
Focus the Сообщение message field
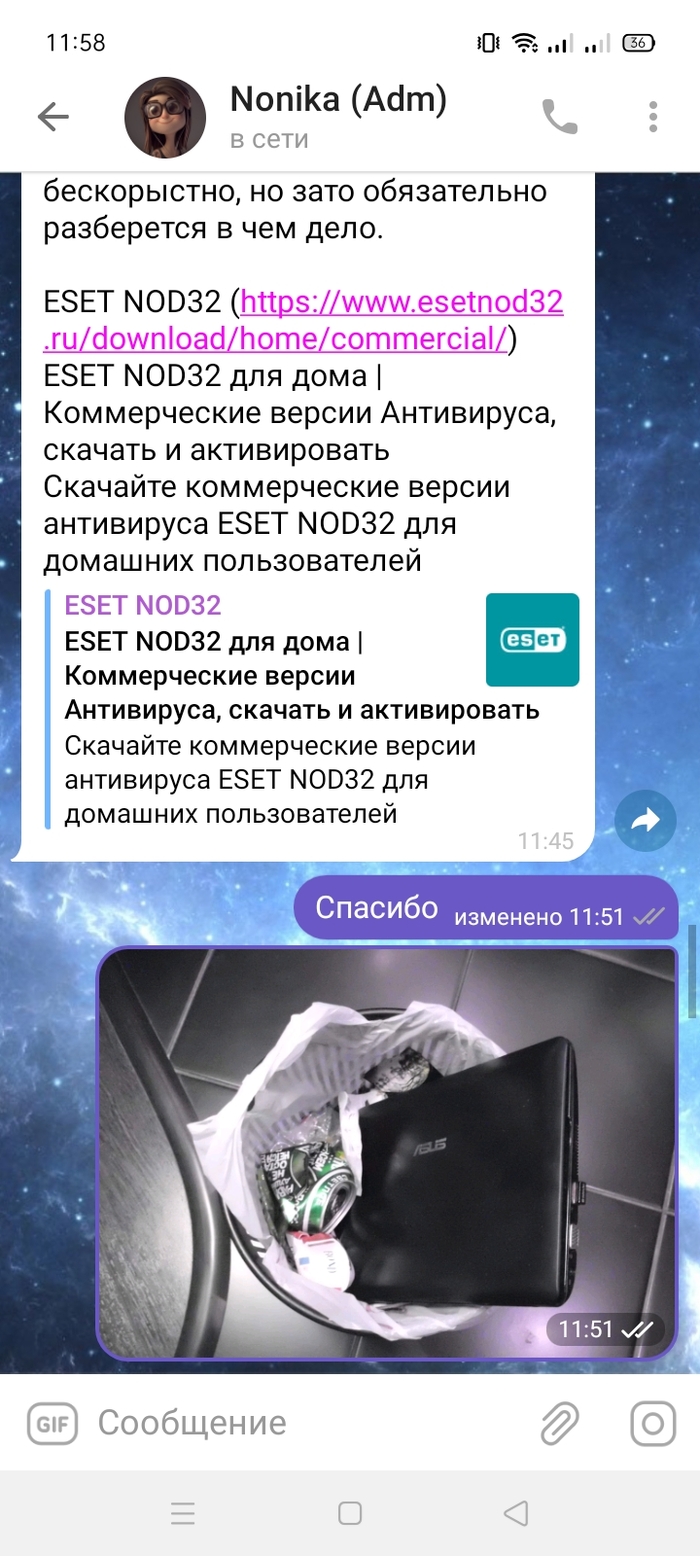(300, 1423)
